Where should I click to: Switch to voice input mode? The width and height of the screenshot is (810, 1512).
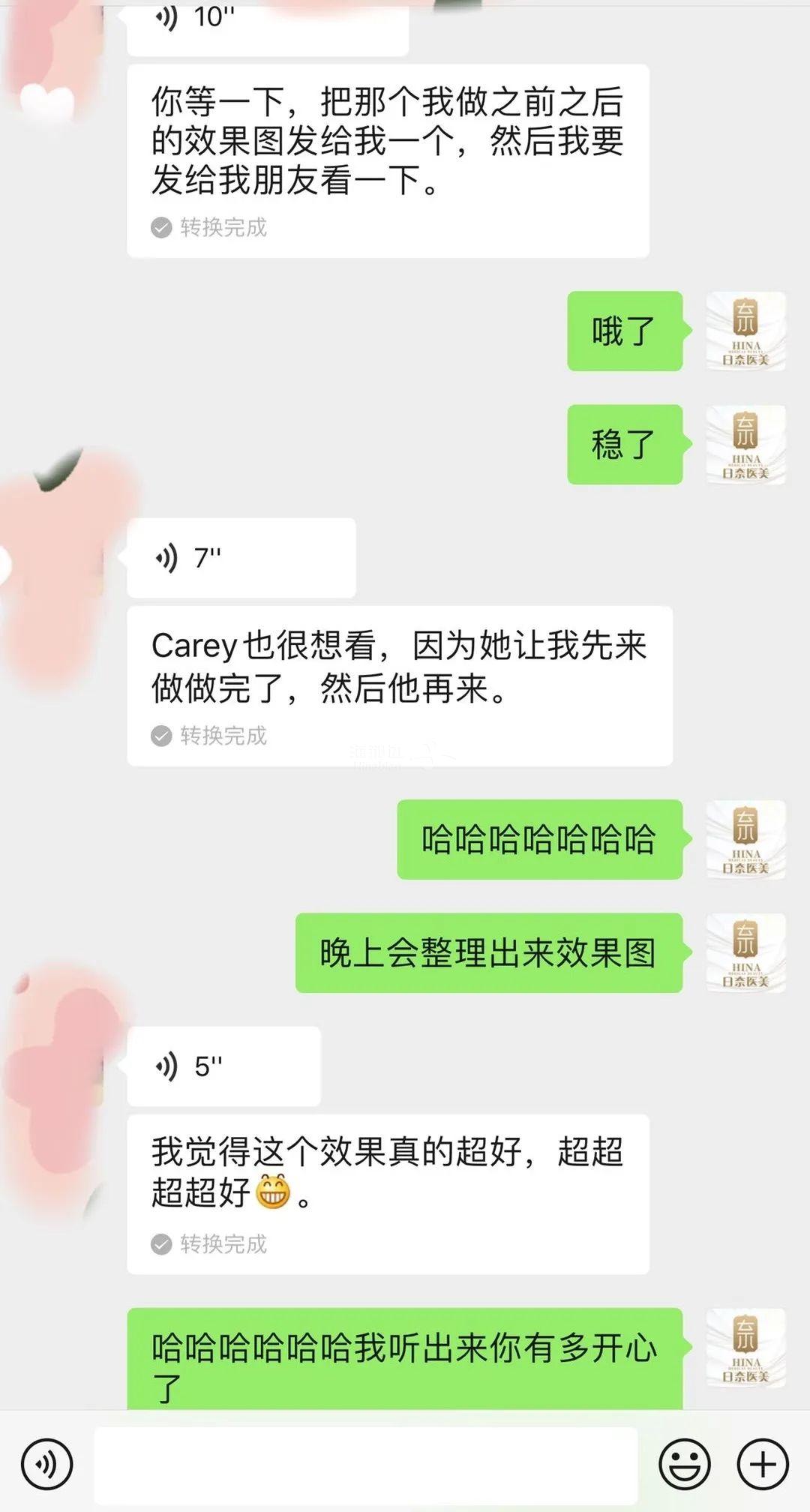(46, 1463)
